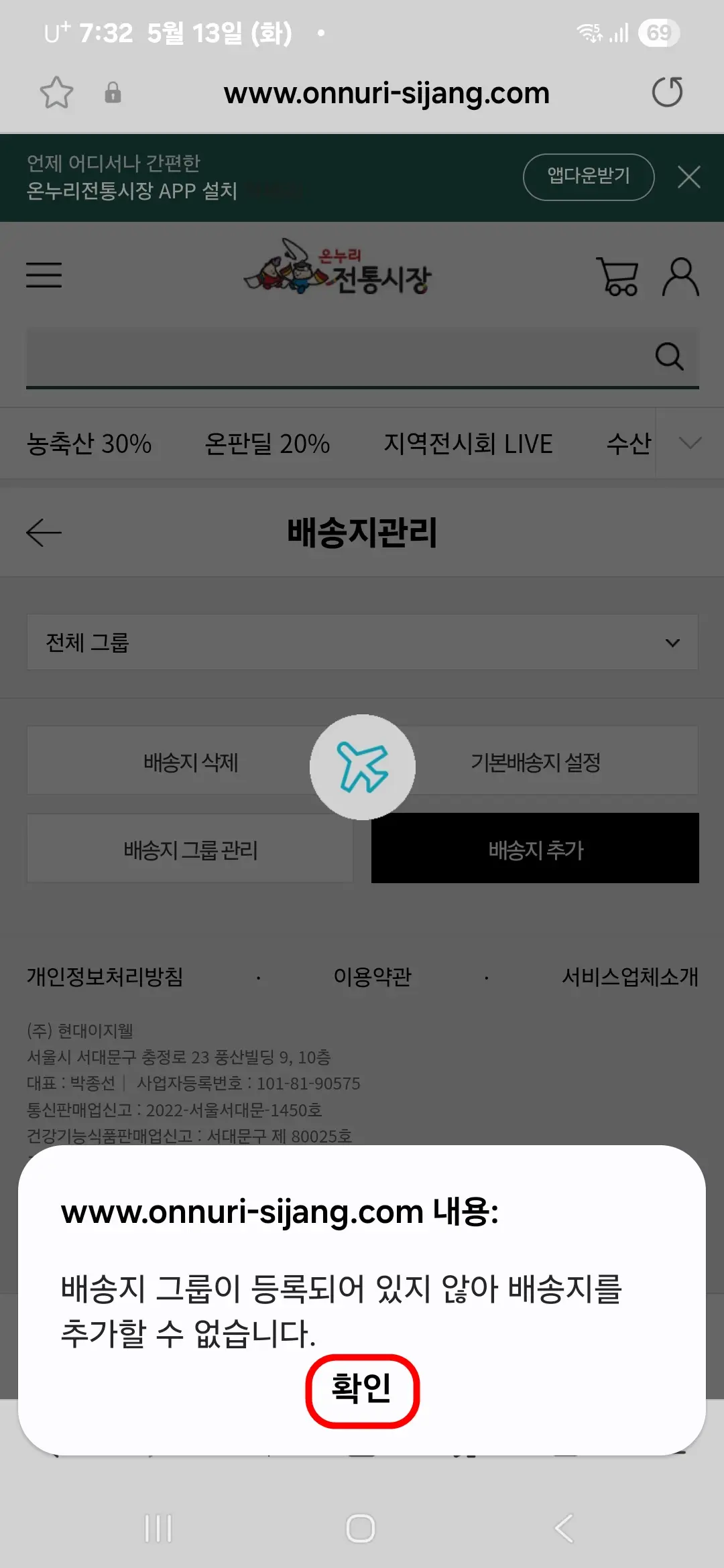Viewport: 724px width, 1568px height.
Task: Select the 온판딜 20% tab
Action: pyautogui.click(x=268, y=444)
